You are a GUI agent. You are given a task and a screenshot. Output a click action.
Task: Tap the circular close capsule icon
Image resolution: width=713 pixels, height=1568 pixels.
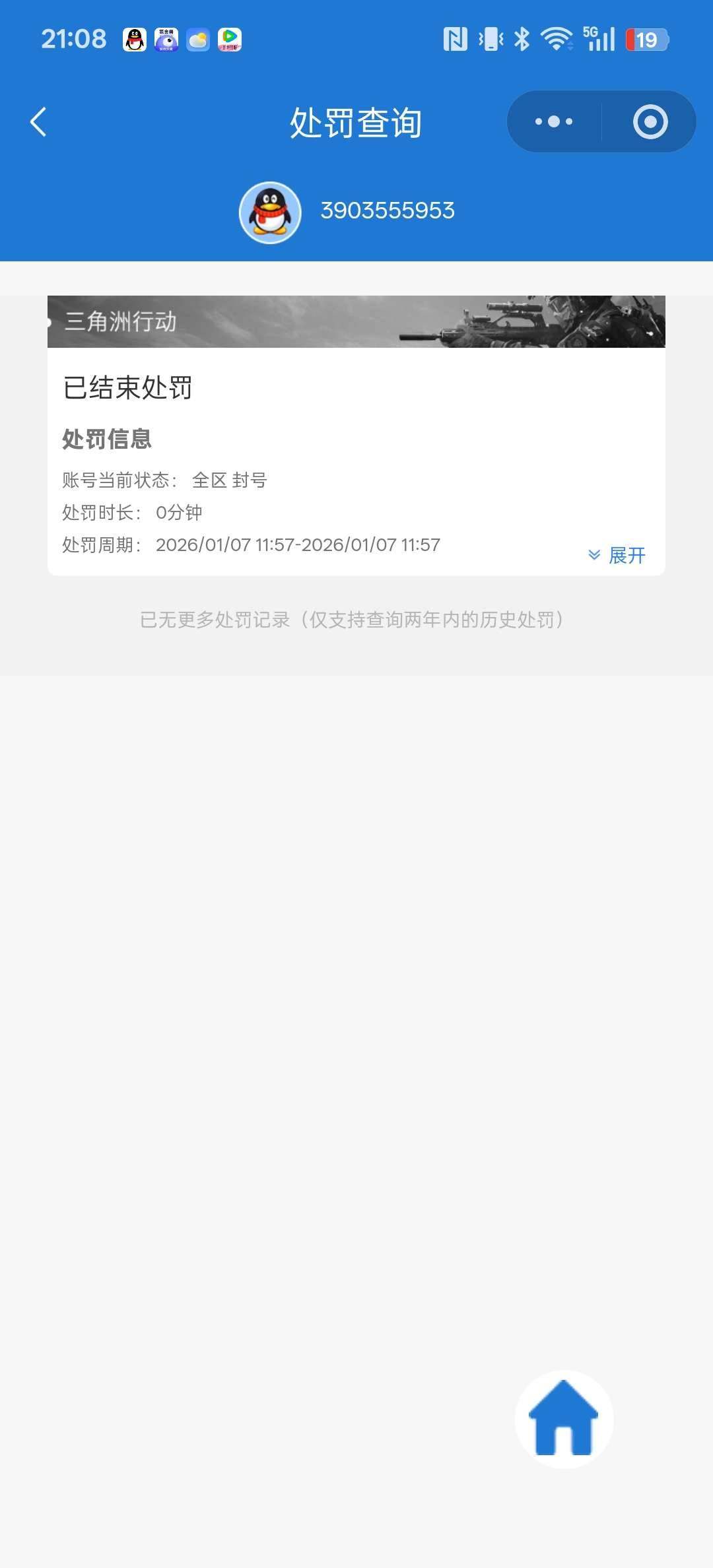tap(650, 121)
